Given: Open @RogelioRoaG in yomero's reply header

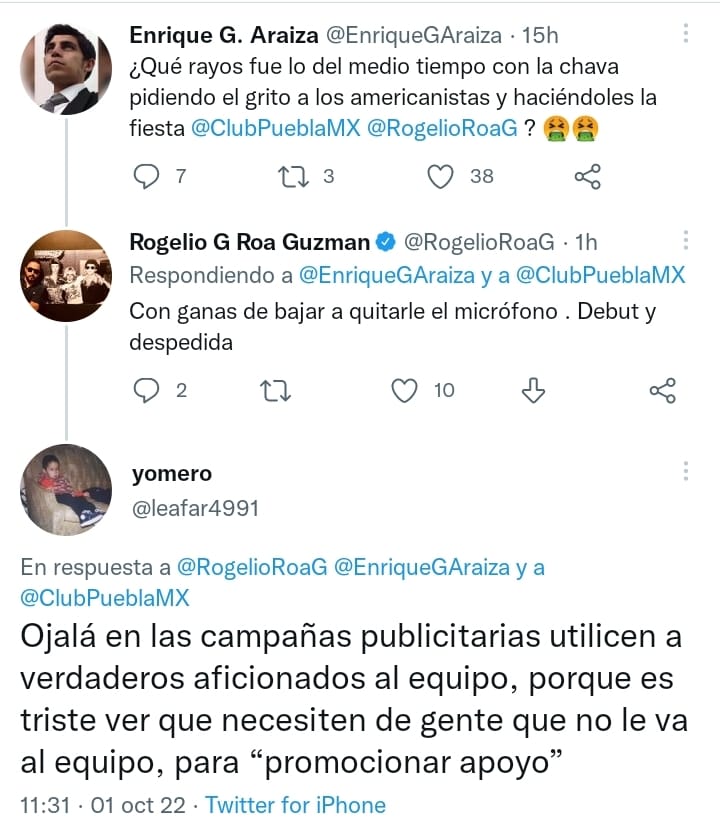Looking at the screenshot, I should [x=251, y=567].
